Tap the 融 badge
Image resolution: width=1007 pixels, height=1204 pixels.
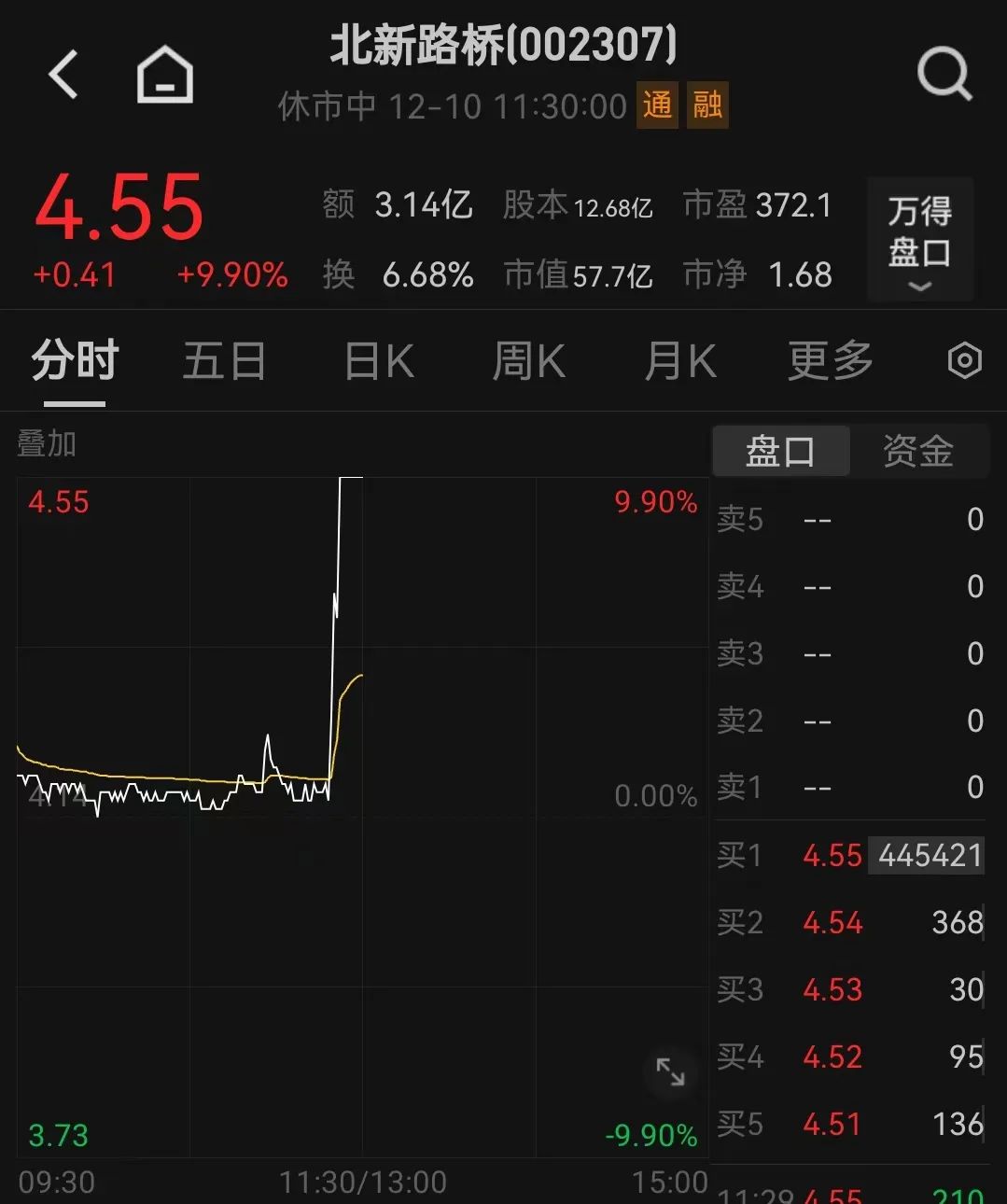[707, 105]
